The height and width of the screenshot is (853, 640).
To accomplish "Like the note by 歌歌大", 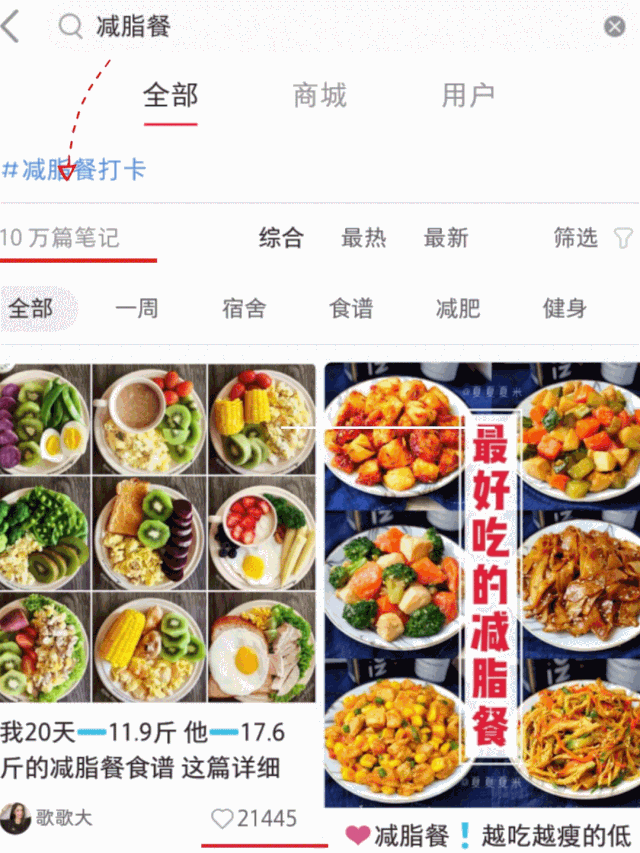I will point(222,819).
